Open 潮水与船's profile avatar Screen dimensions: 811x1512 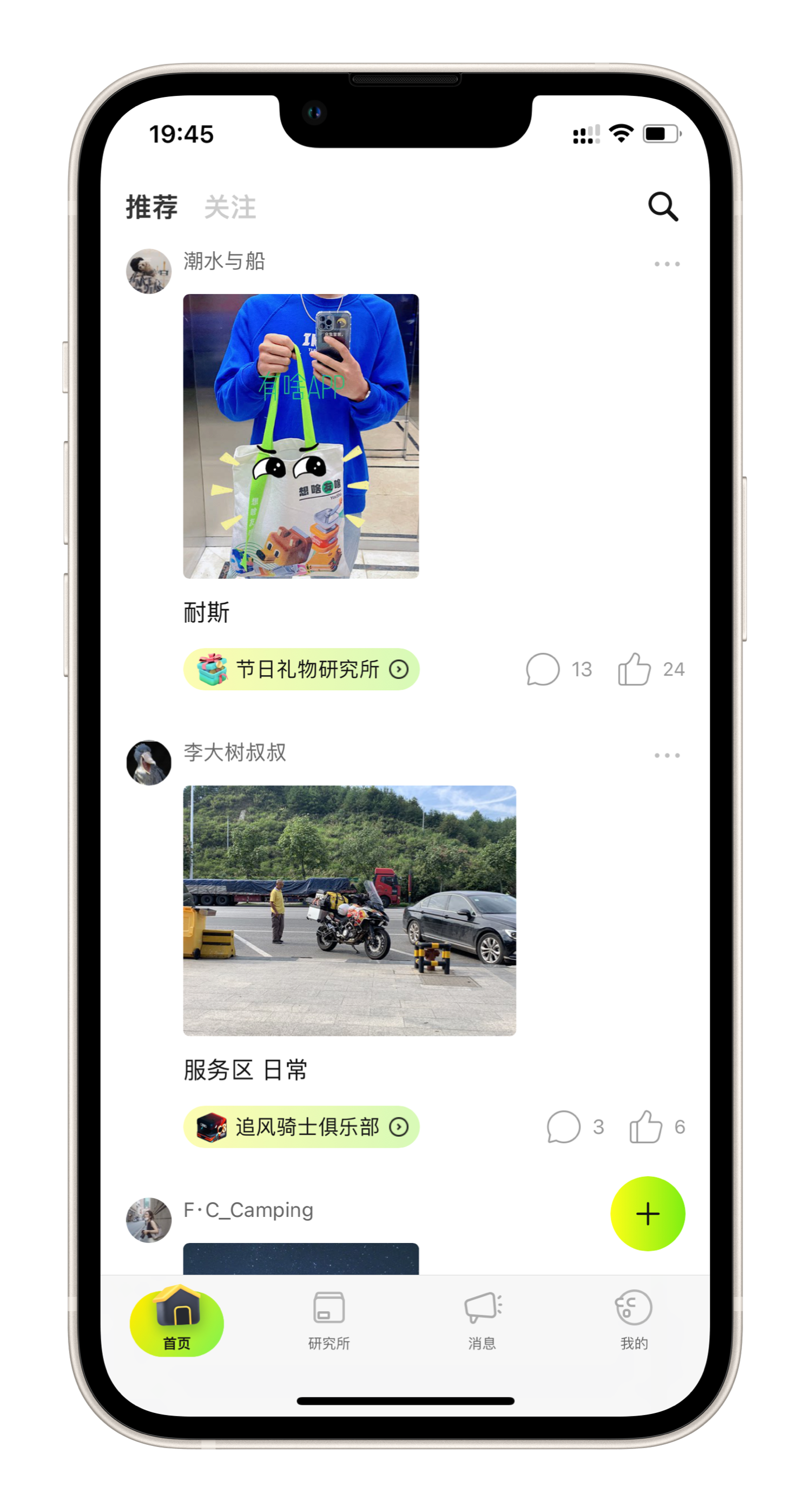coord(149,271)
